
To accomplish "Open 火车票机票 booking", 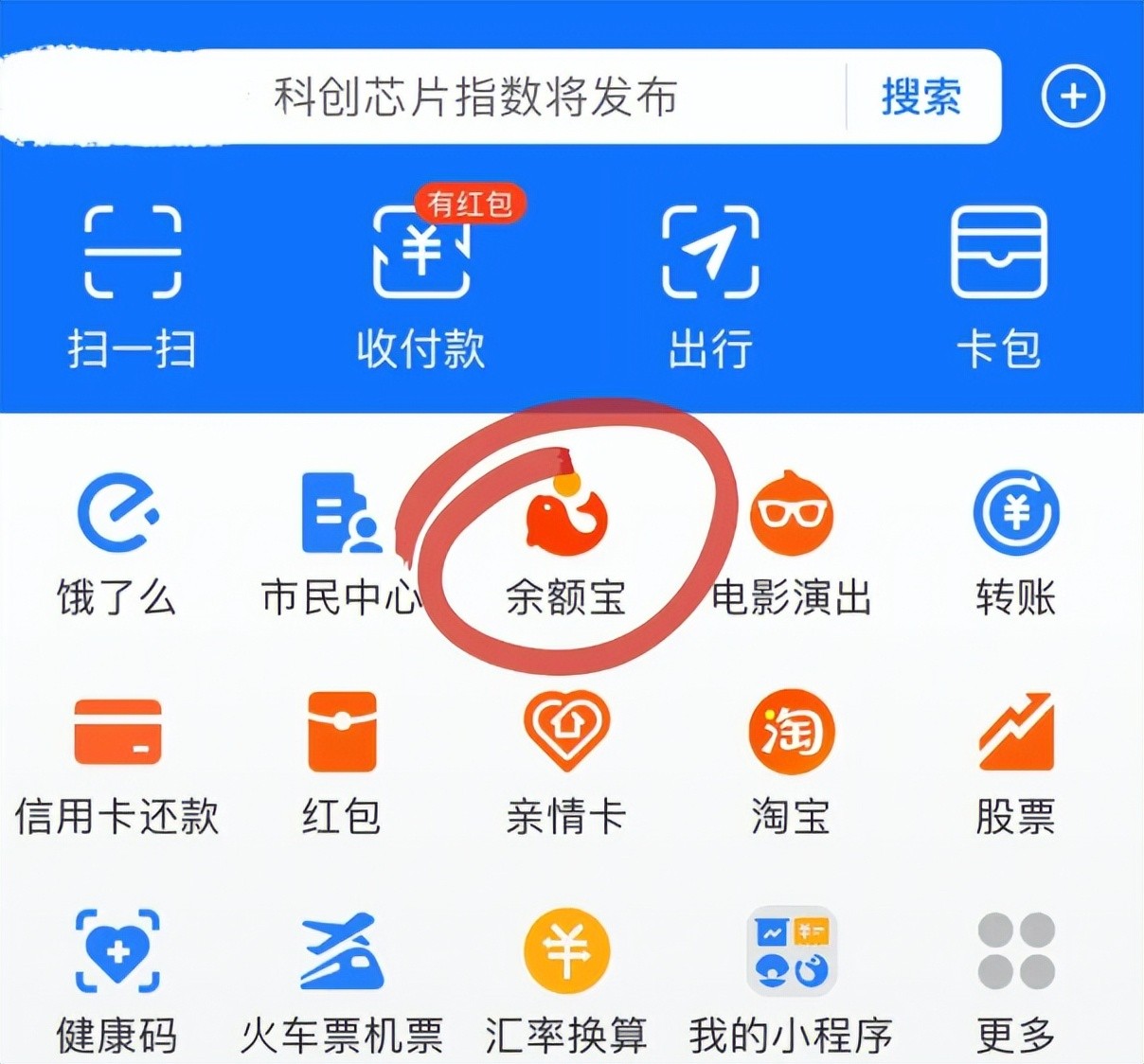I will click(342, 980).
